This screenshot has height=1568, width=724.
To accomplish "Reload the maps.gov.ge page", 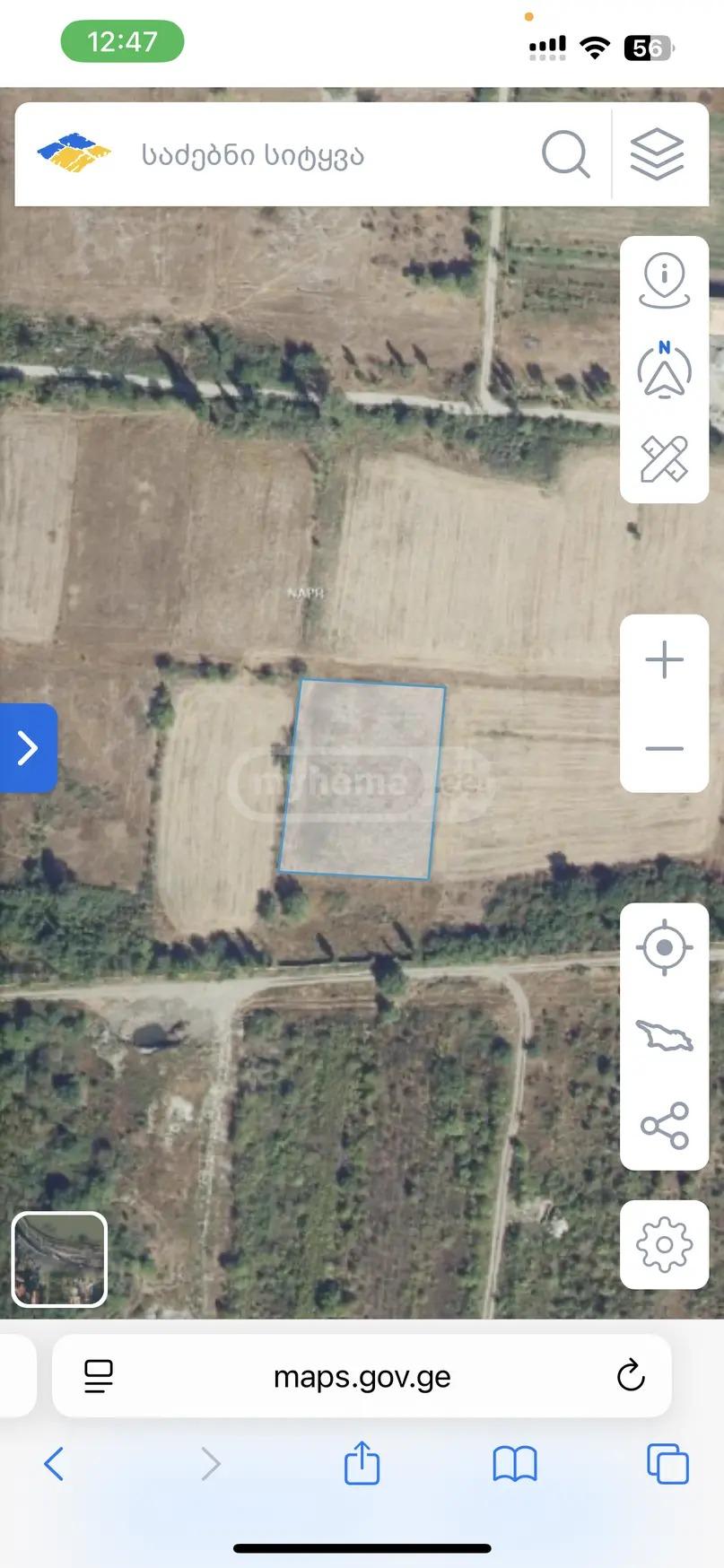I will 631,1375.
